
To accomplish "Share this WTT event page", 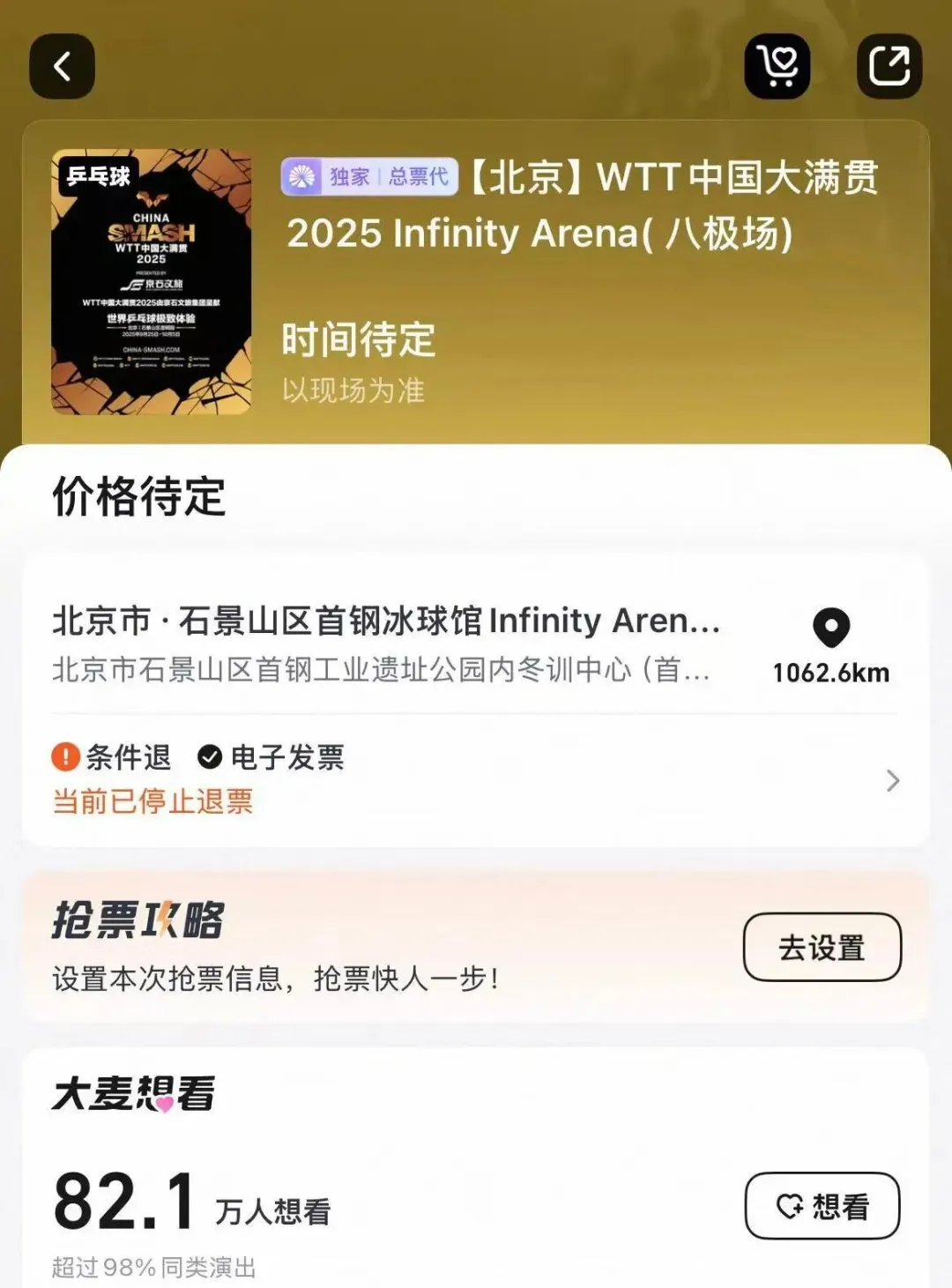I will (x=889, y=67).
